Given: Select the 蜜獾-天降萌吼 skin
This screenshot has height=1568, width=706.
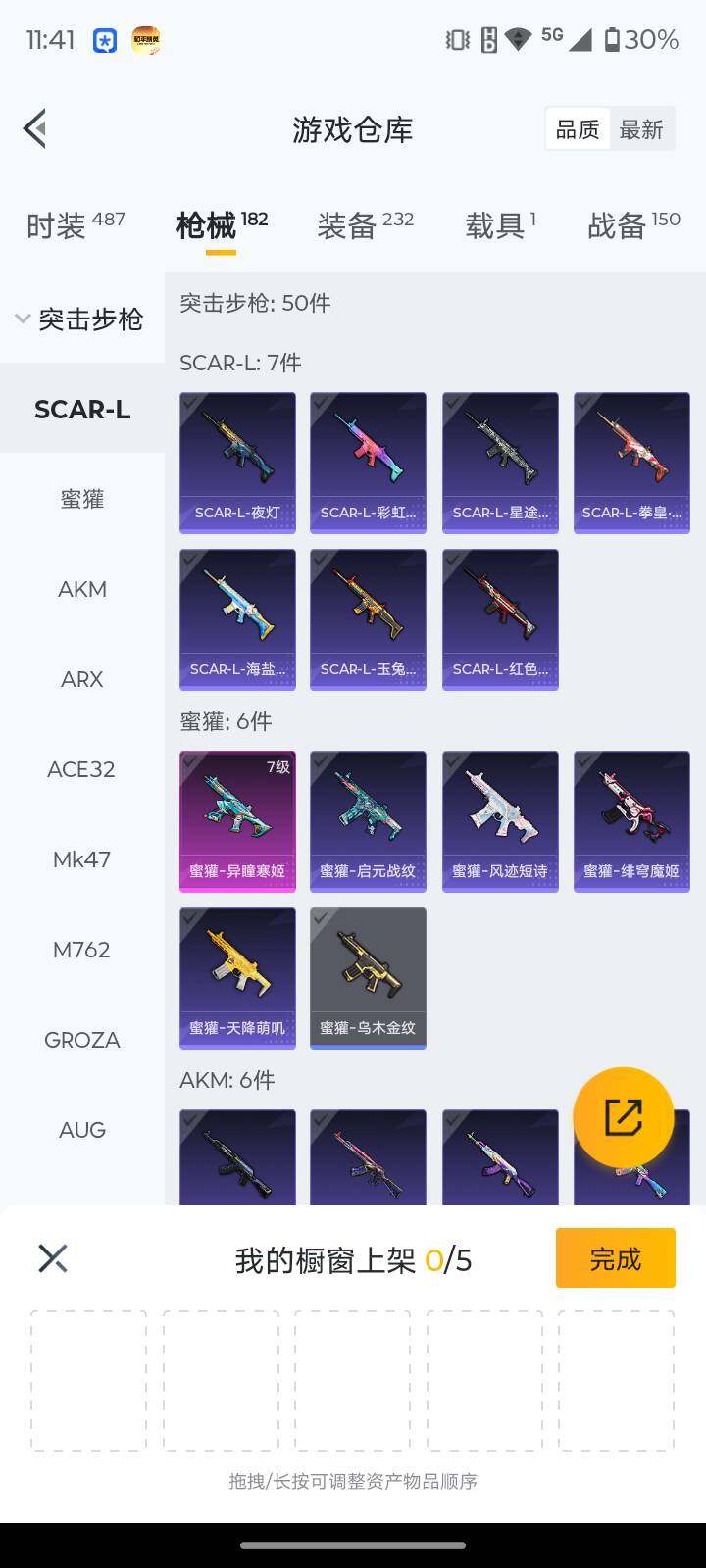Looking at the screenshot, I should [x=237, y=977].
